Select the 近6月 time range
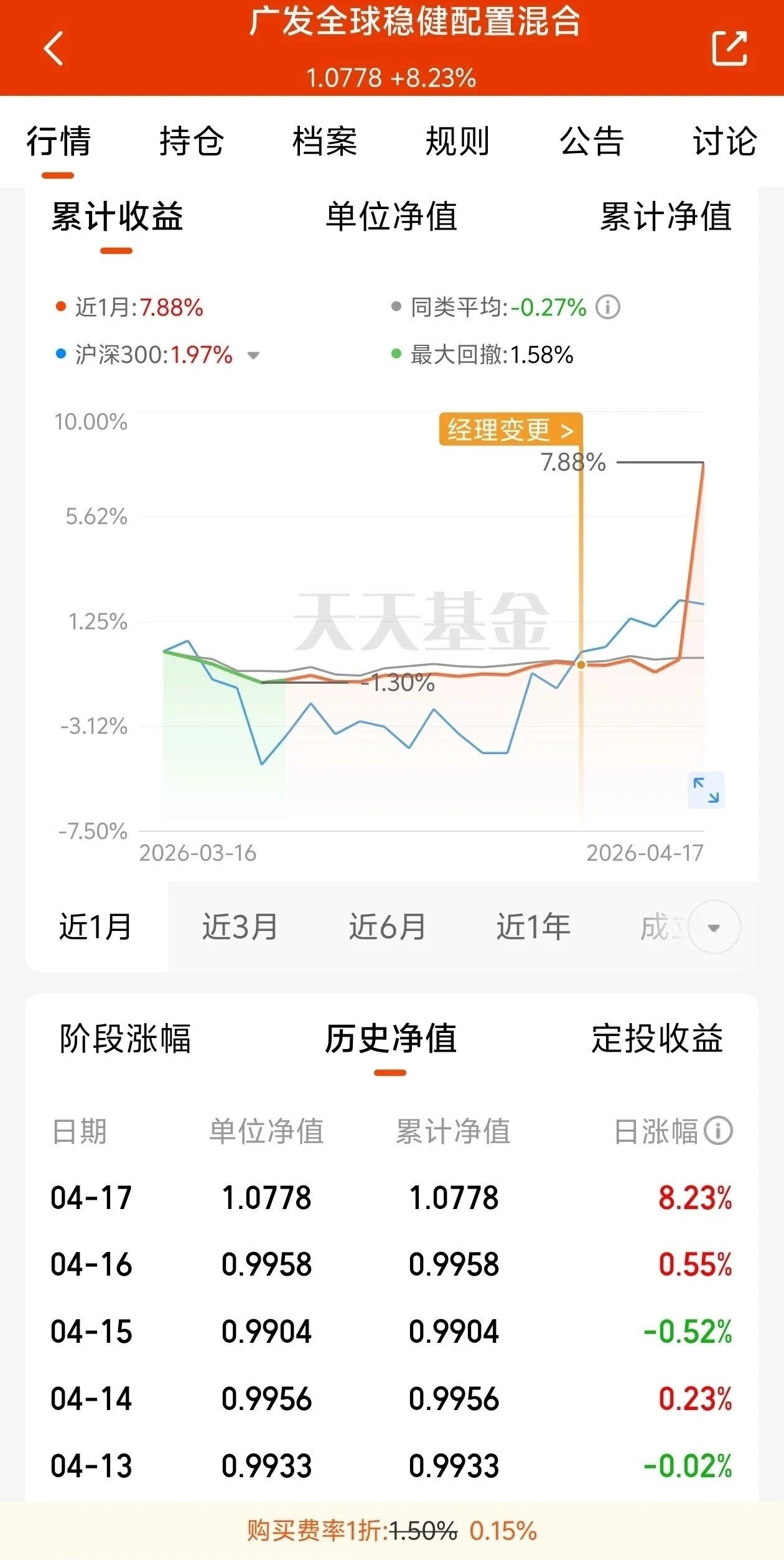Screen dimensions: 784x1560 (x=387, y=927)
